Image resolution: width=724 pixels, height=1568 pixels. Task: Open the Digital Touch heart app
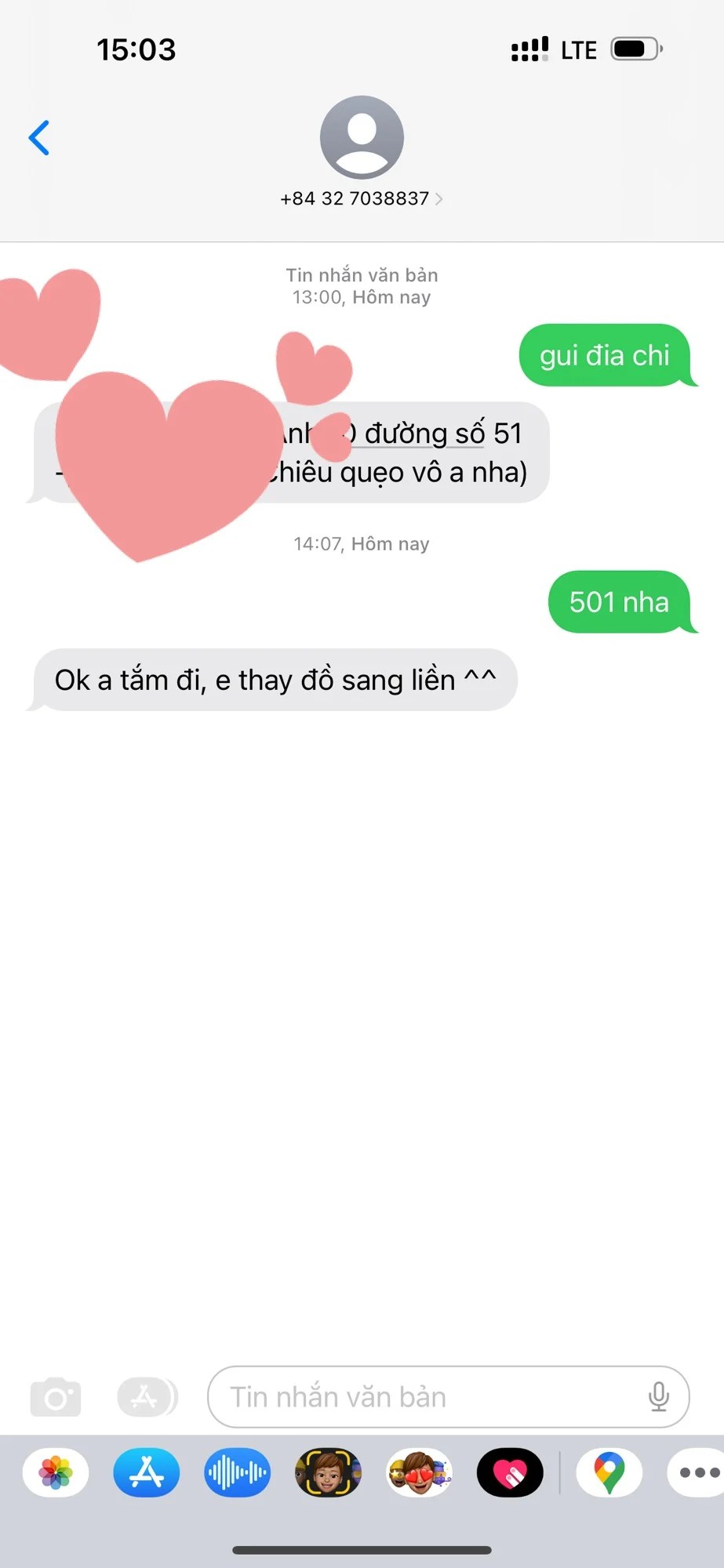coord(510,1472)
